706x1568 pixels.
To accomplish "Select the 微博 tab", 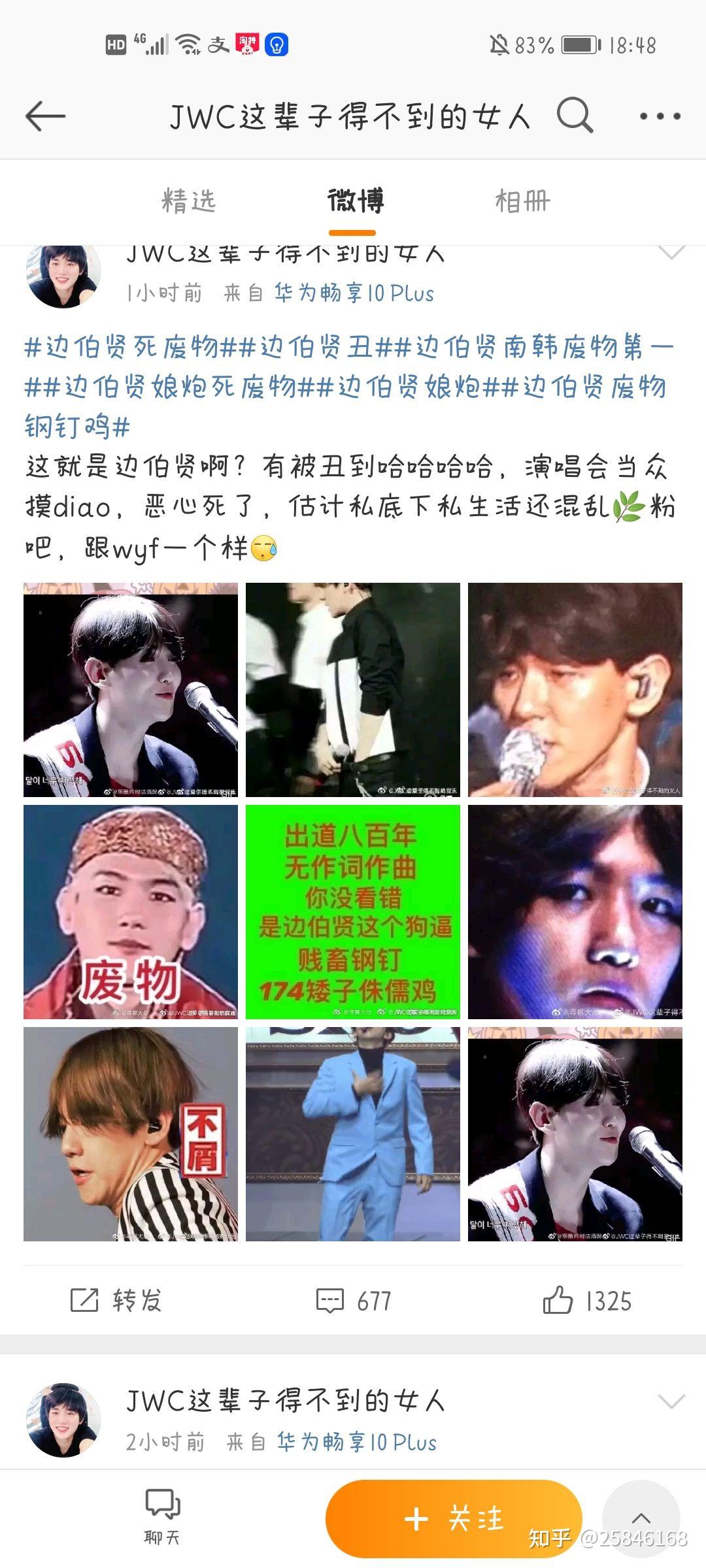I will (x=355, y=201).
